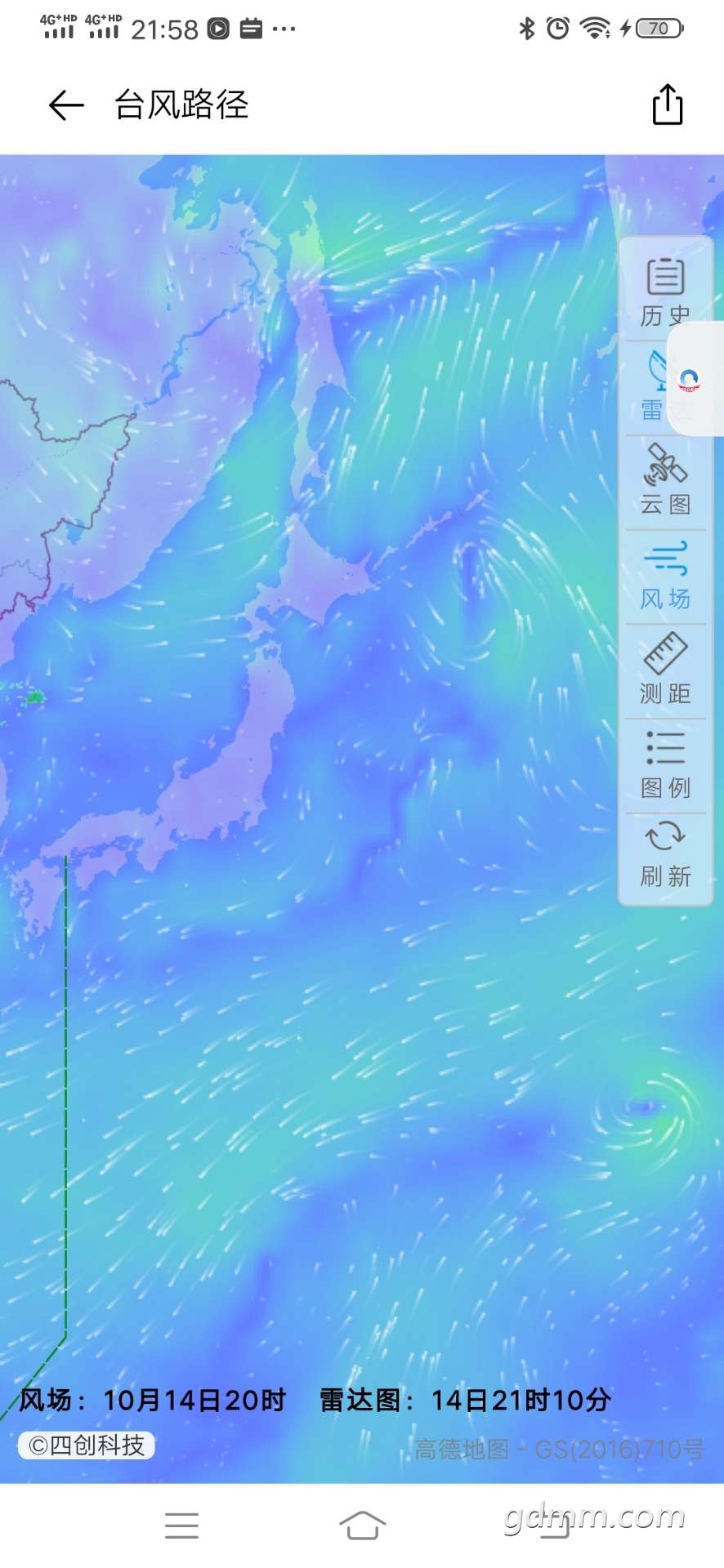Open the system recent apps menu
This screenshot has width=724, height=1568.
[181, 1525]
